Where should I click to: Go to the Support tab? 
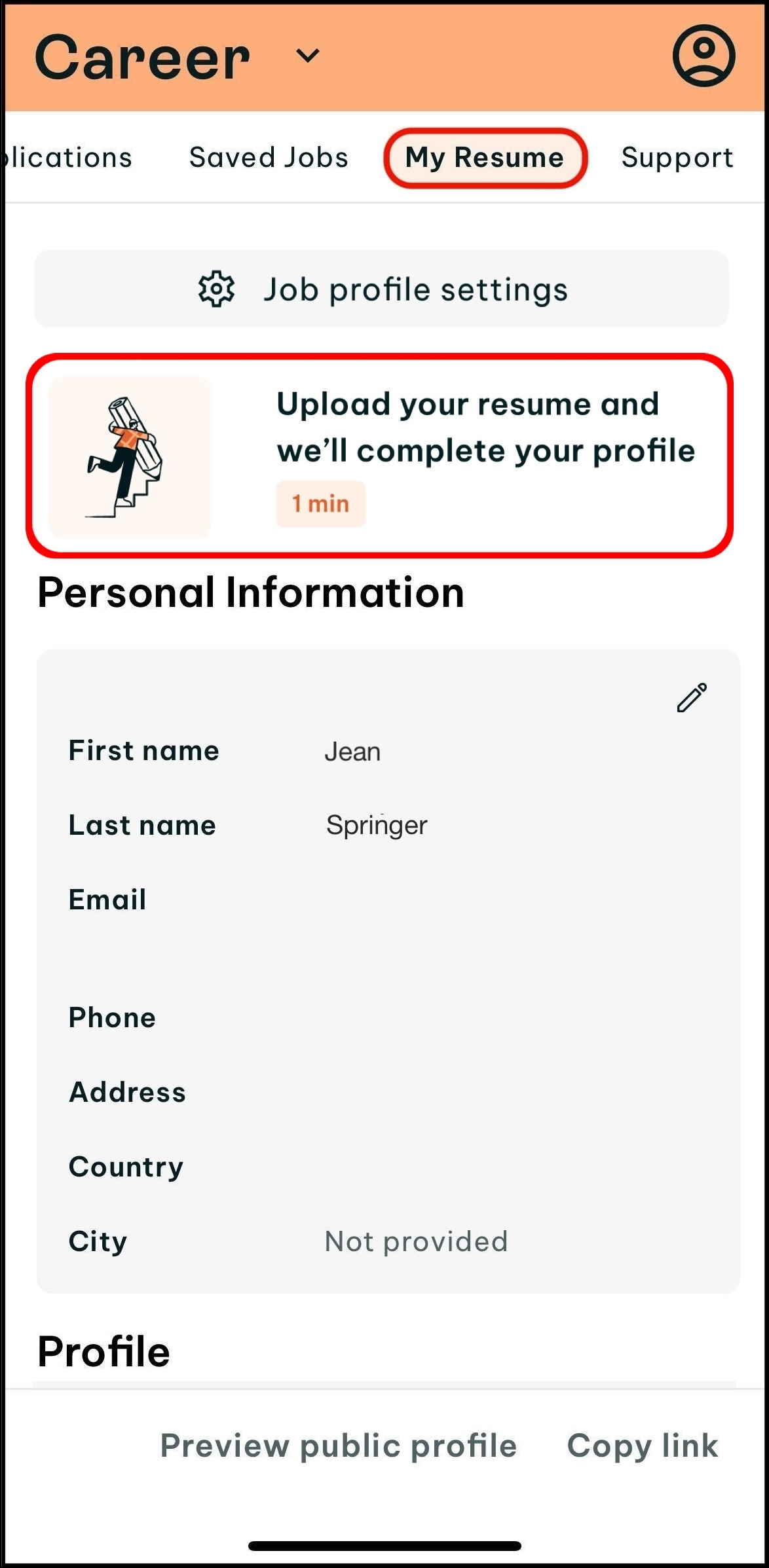(677, 158)
